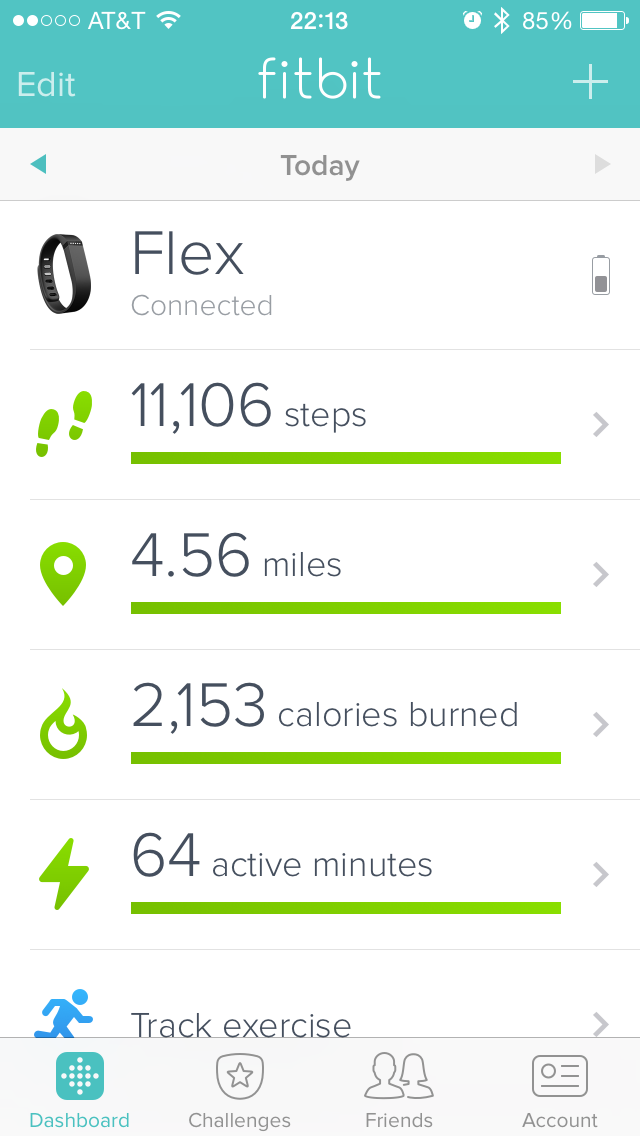
Task: Add a new entry with the plus icon
Action: (x=590, y=82)
